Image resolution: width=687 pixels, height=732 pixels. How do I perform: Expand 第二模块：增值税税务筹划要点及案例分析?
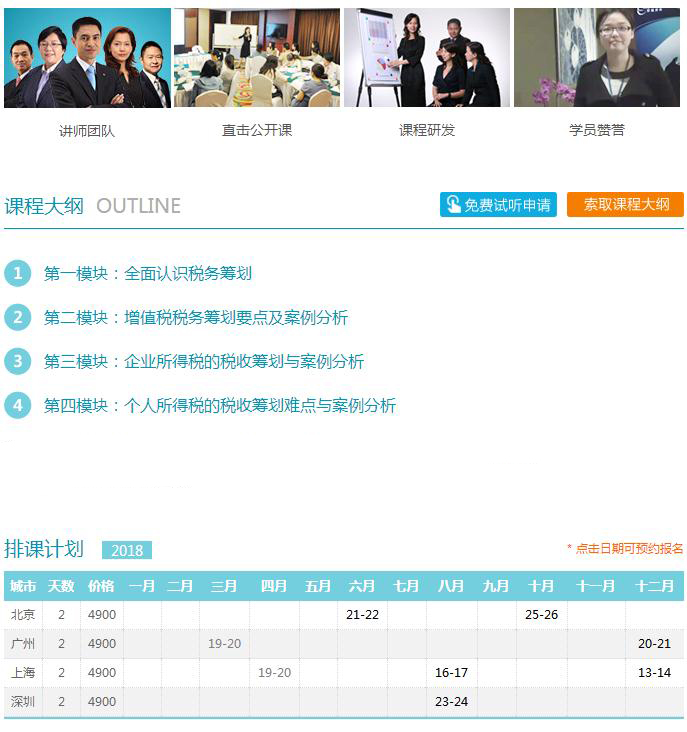[196, 318]
